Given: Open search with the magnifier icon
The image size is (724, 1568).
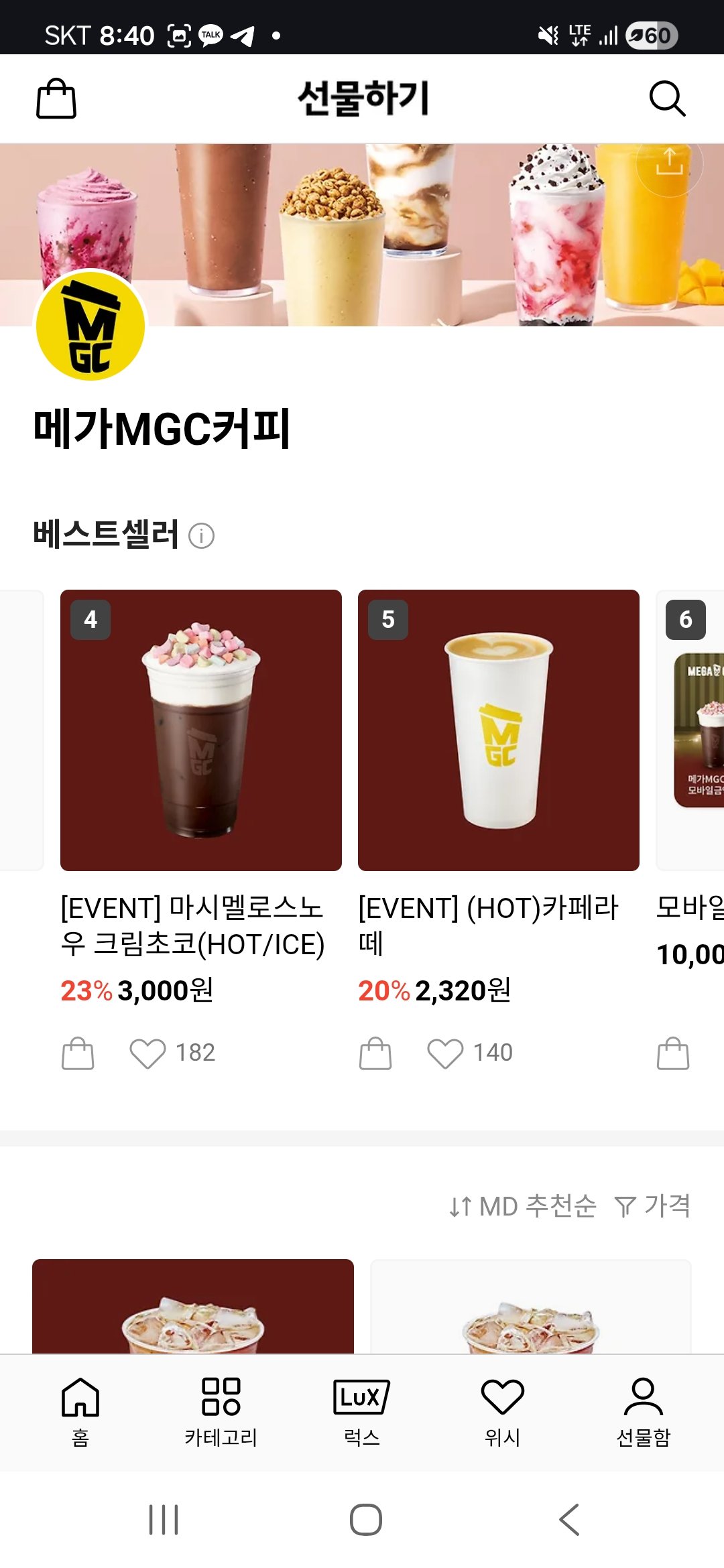Looking at the screenshot, I should [667, 99].
